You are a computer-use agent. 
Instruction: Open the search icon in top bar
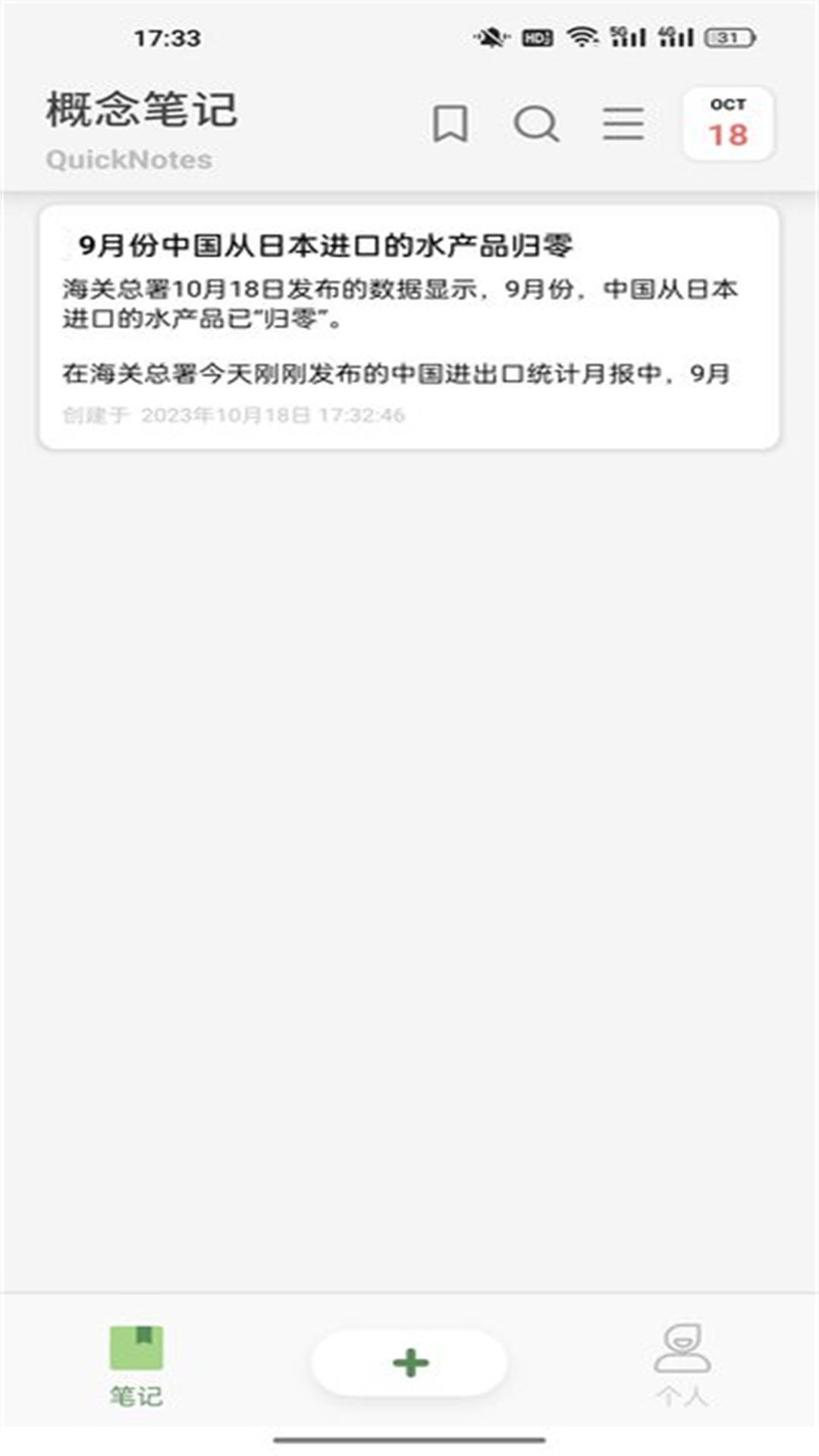point(535,125)
